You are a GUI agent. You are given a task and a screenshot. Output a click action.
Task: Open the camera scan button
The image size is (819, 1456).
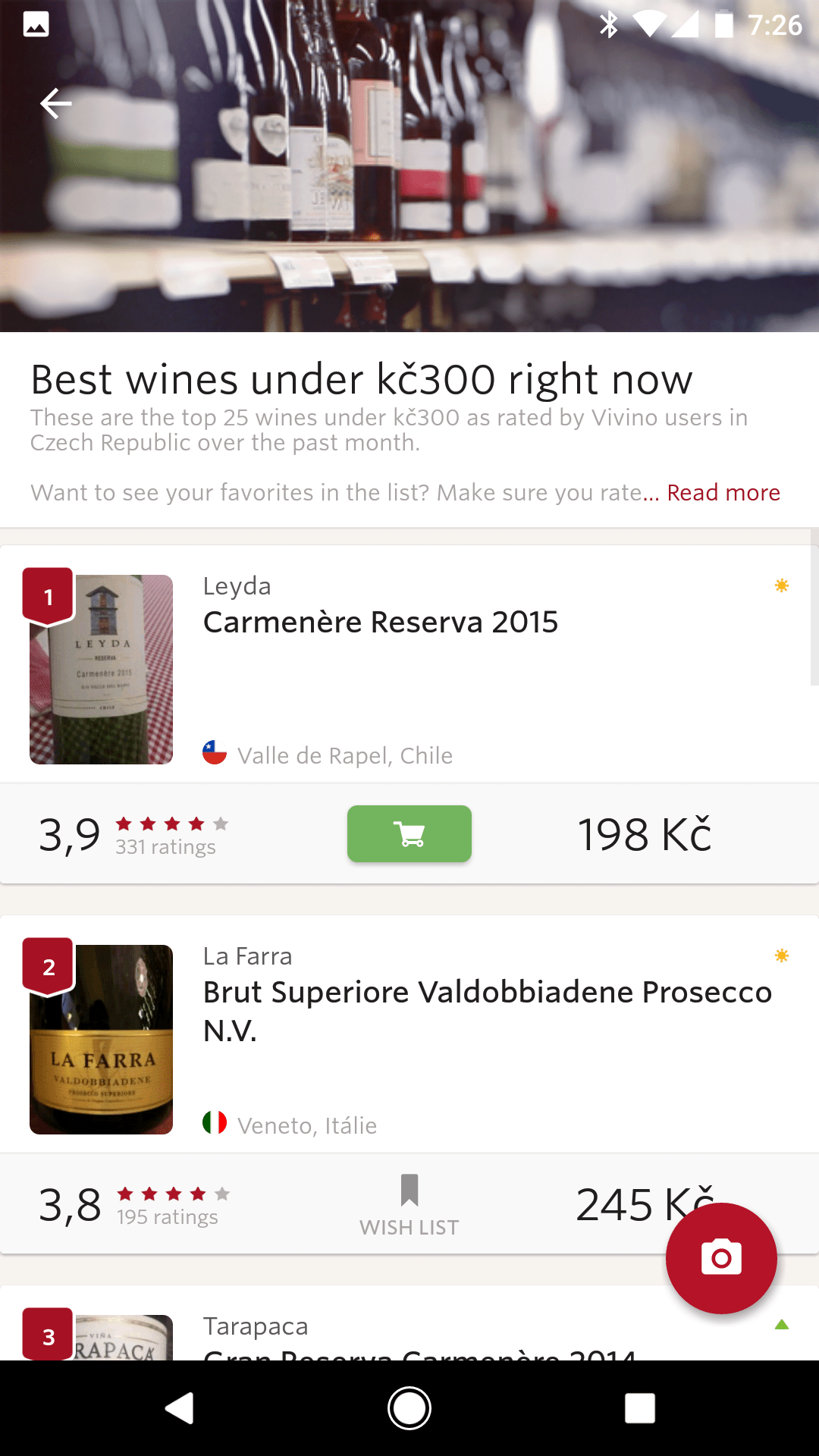(721, 1258)
